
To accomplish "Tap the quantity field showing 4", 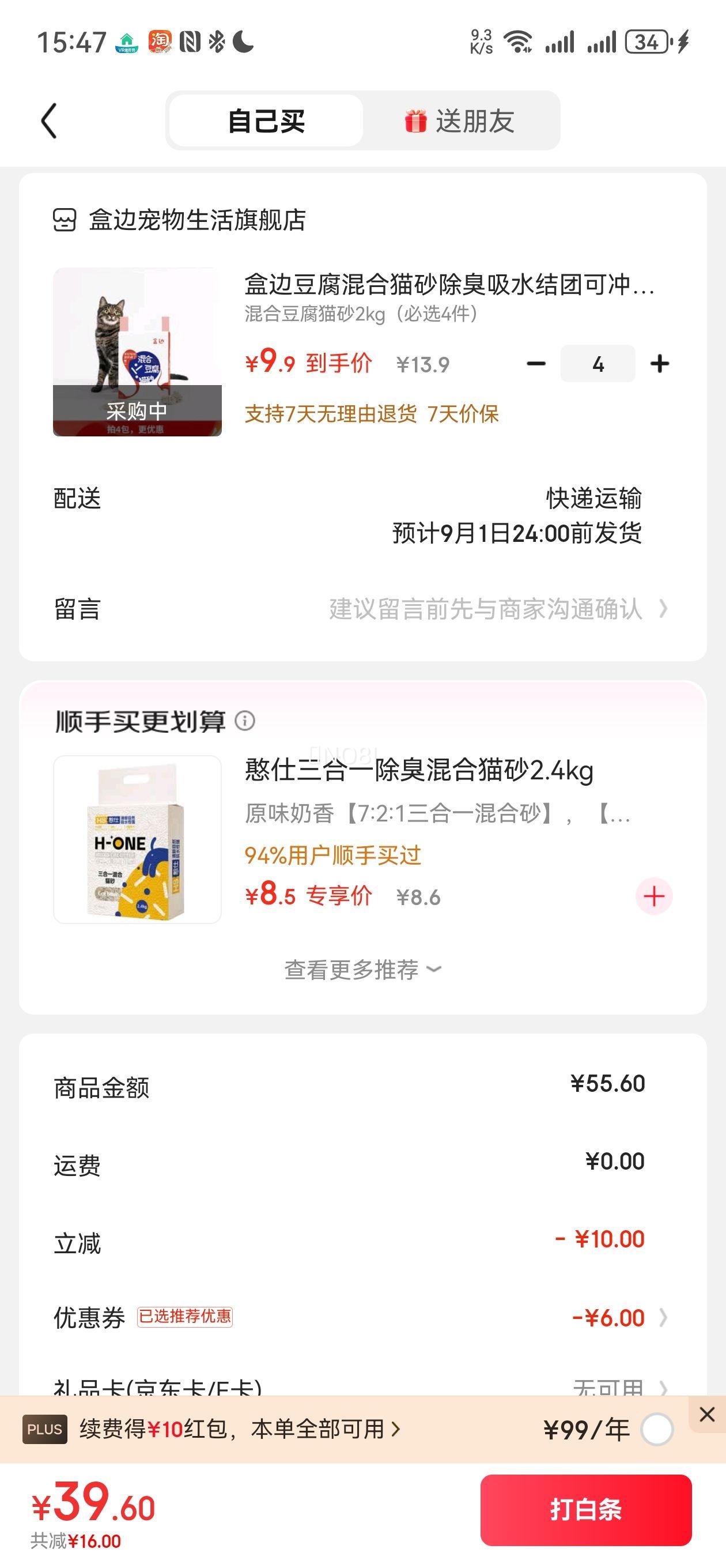I will tap(598, 364).
